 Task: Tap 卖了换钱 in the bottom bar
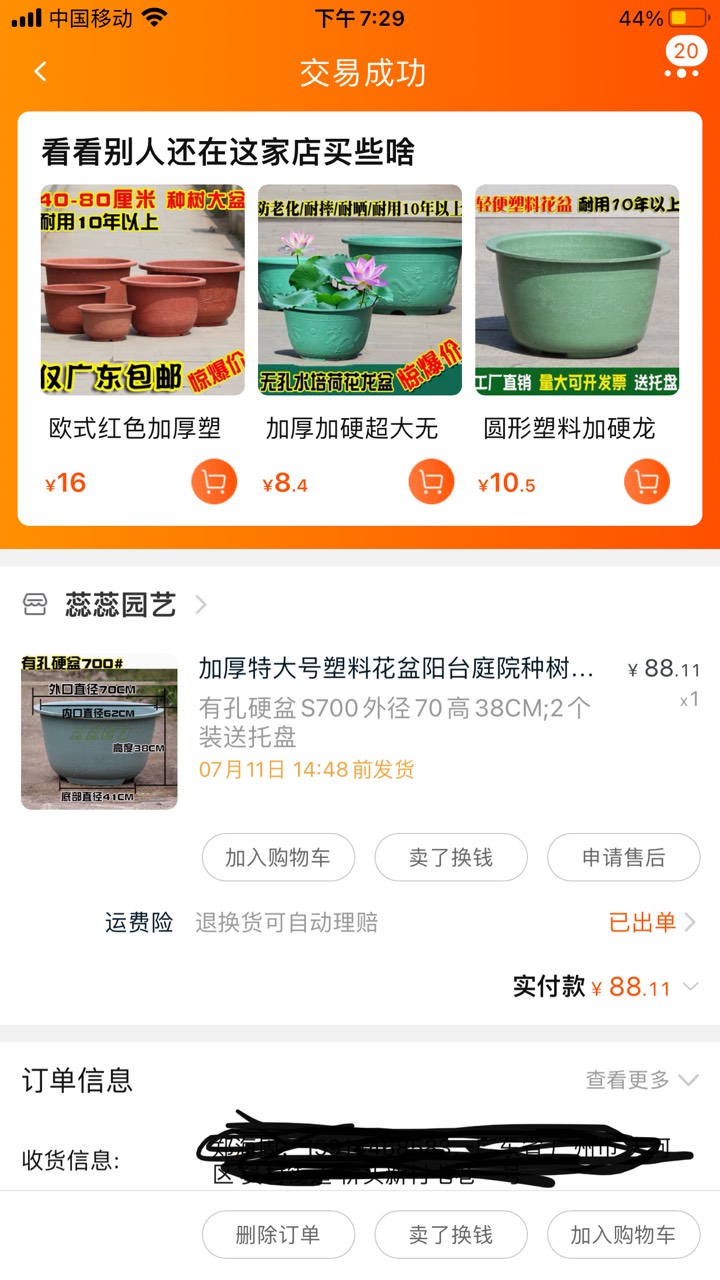pos(451,1235)
